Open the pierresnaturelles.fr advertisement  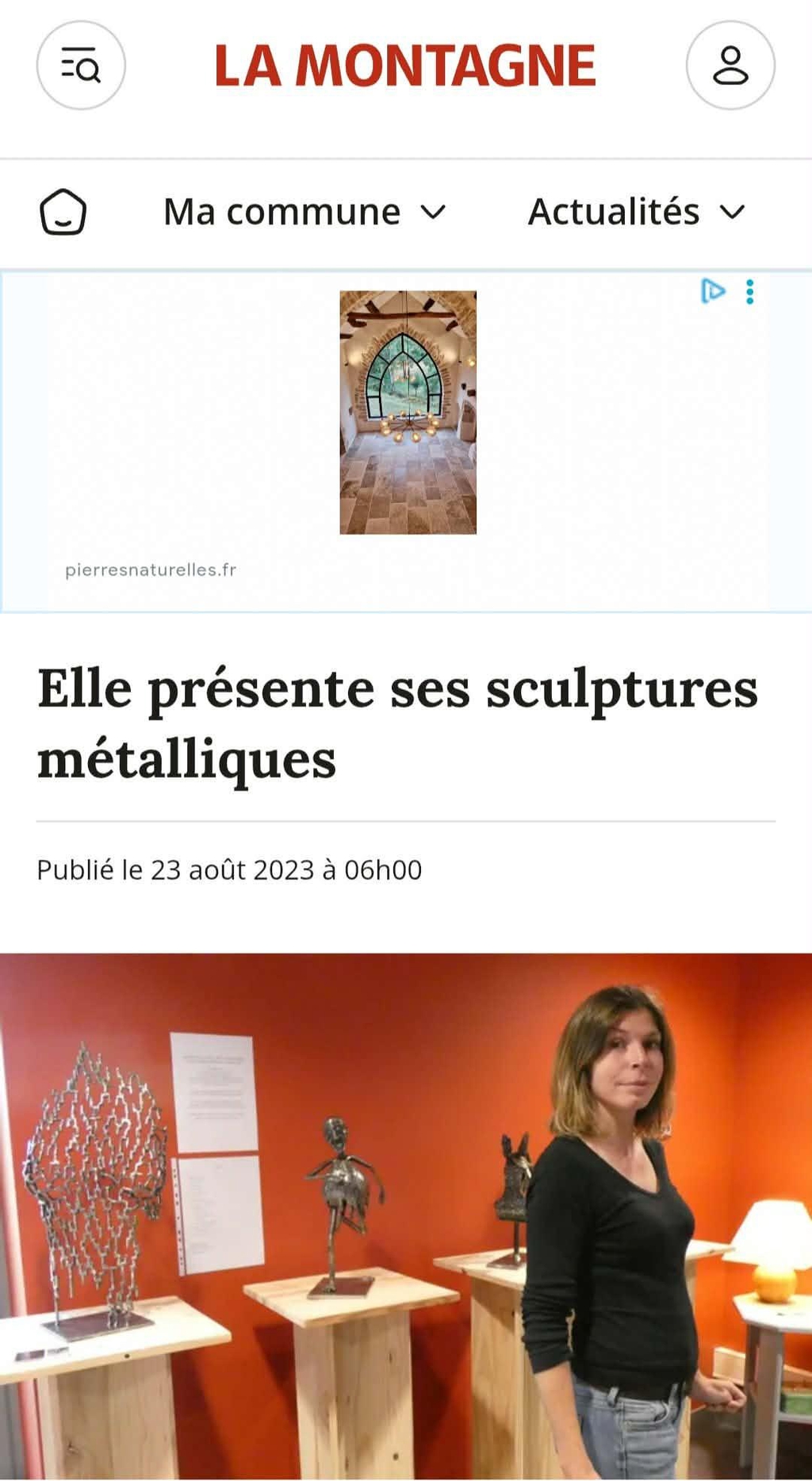pos(408,412)
